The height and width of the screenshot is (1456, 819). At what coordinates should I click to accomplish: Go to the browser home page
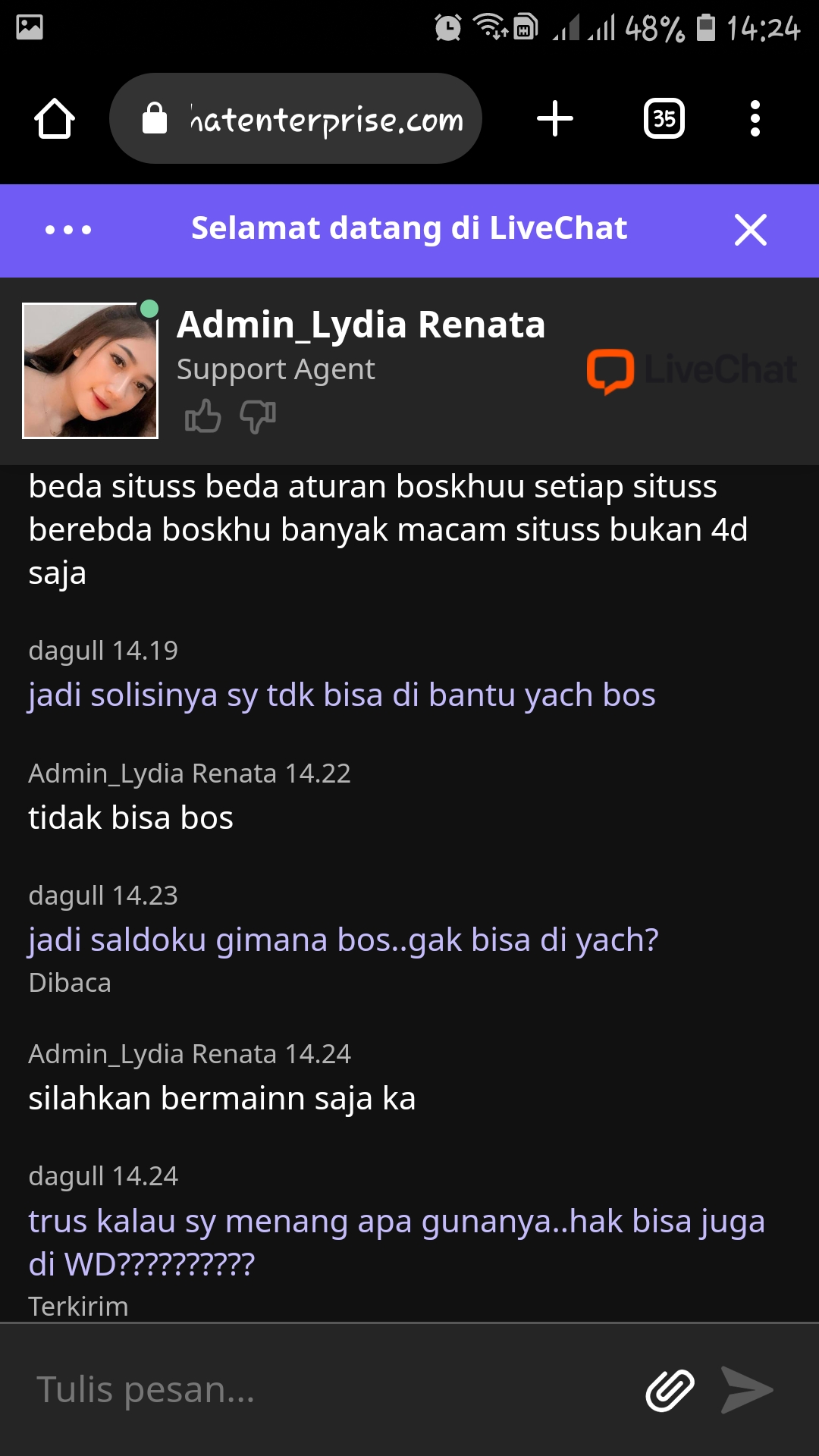pos(55,119)
